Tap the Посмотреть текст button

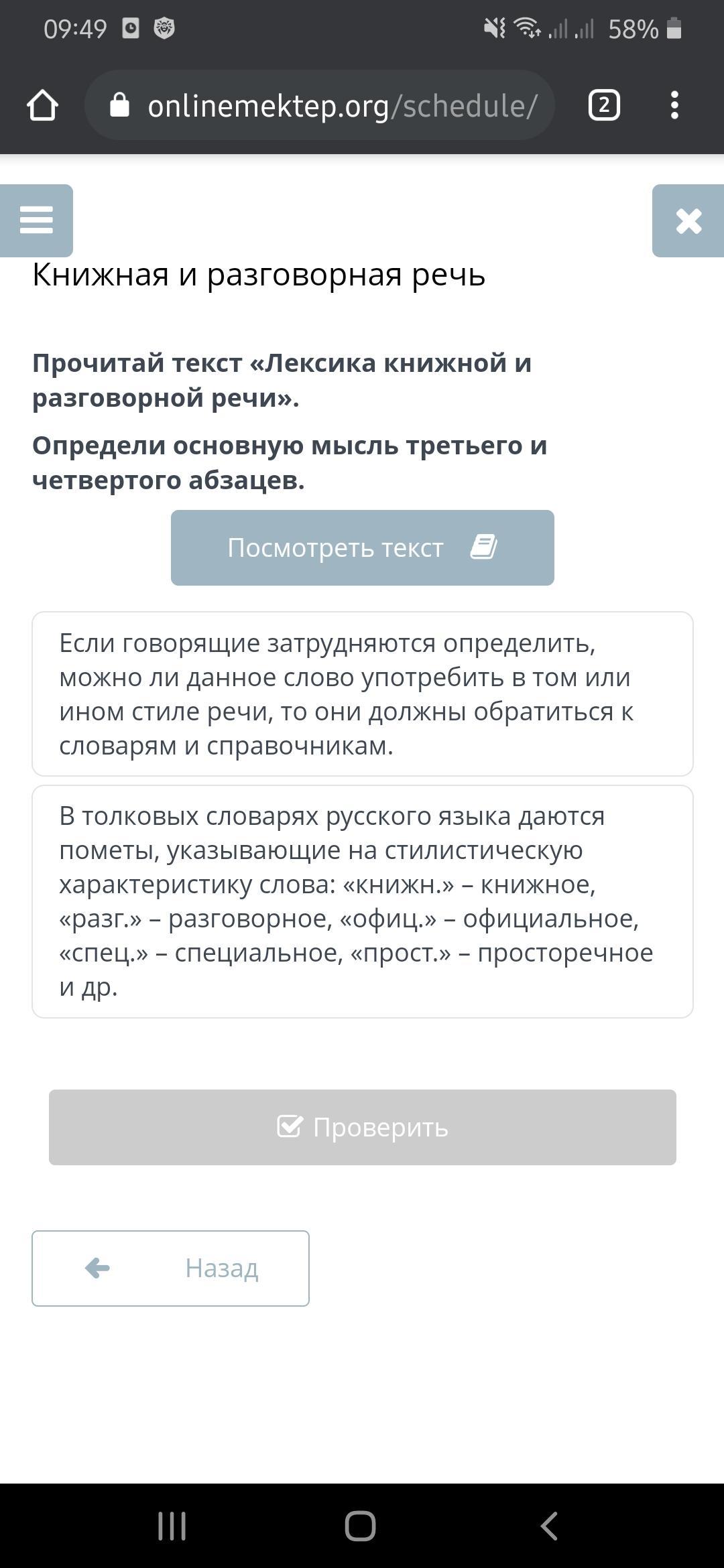[363, 547]
